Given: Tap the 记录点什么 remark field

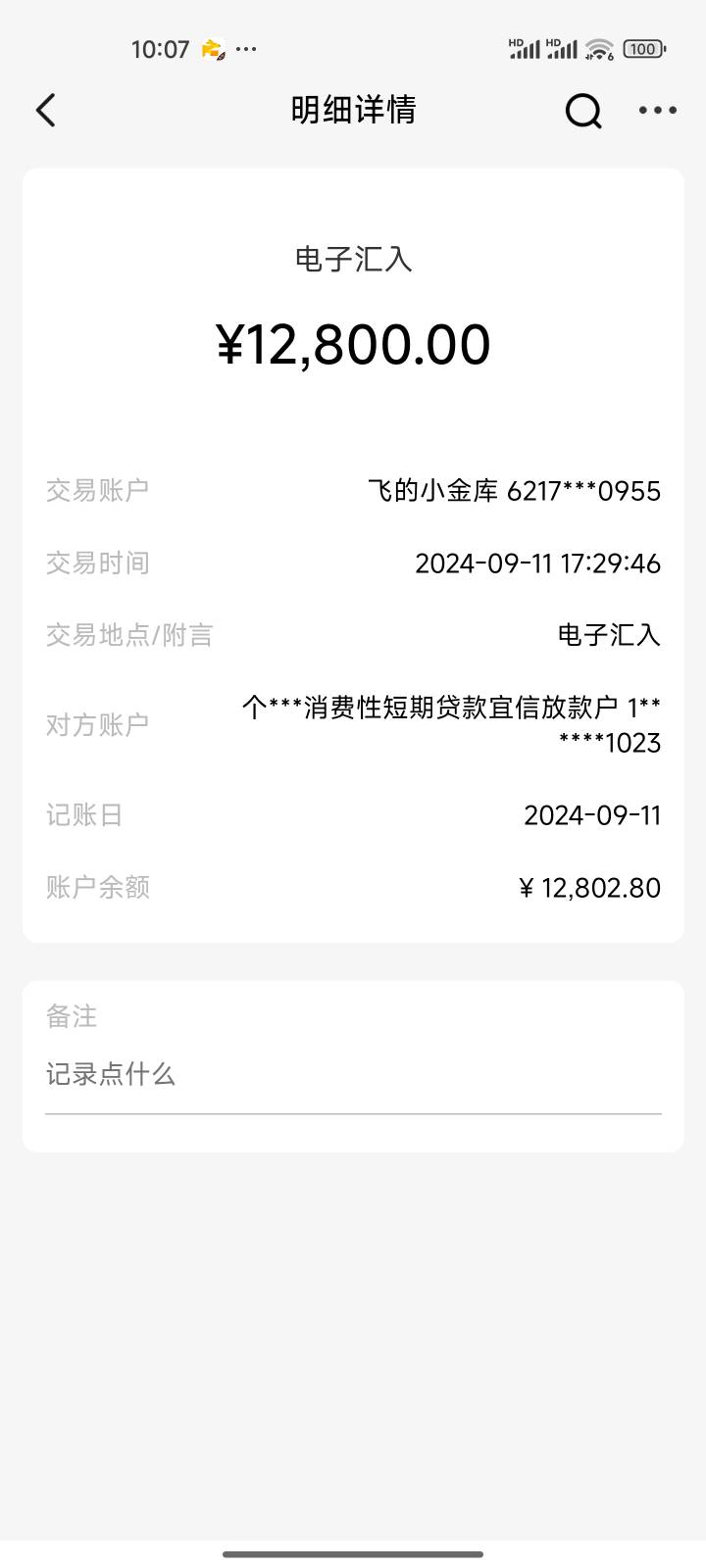Looking at the screenshot, I should click(353, 1075).
